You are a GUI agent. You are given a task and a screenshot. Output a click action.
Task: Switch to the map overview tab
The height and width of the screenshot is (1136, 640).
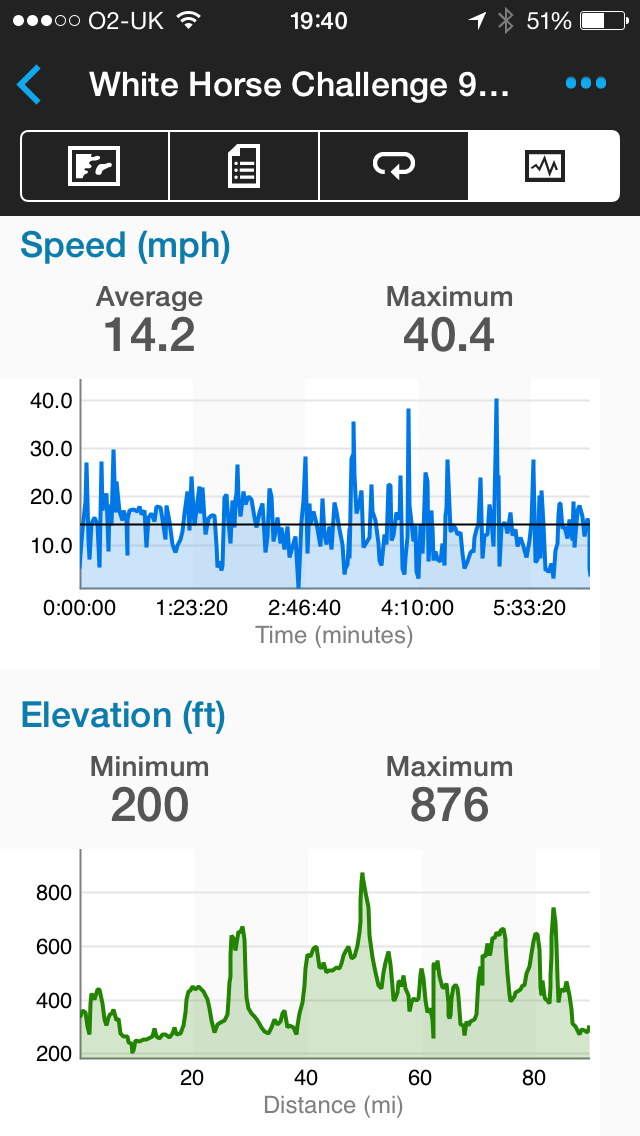pos(95,166)
